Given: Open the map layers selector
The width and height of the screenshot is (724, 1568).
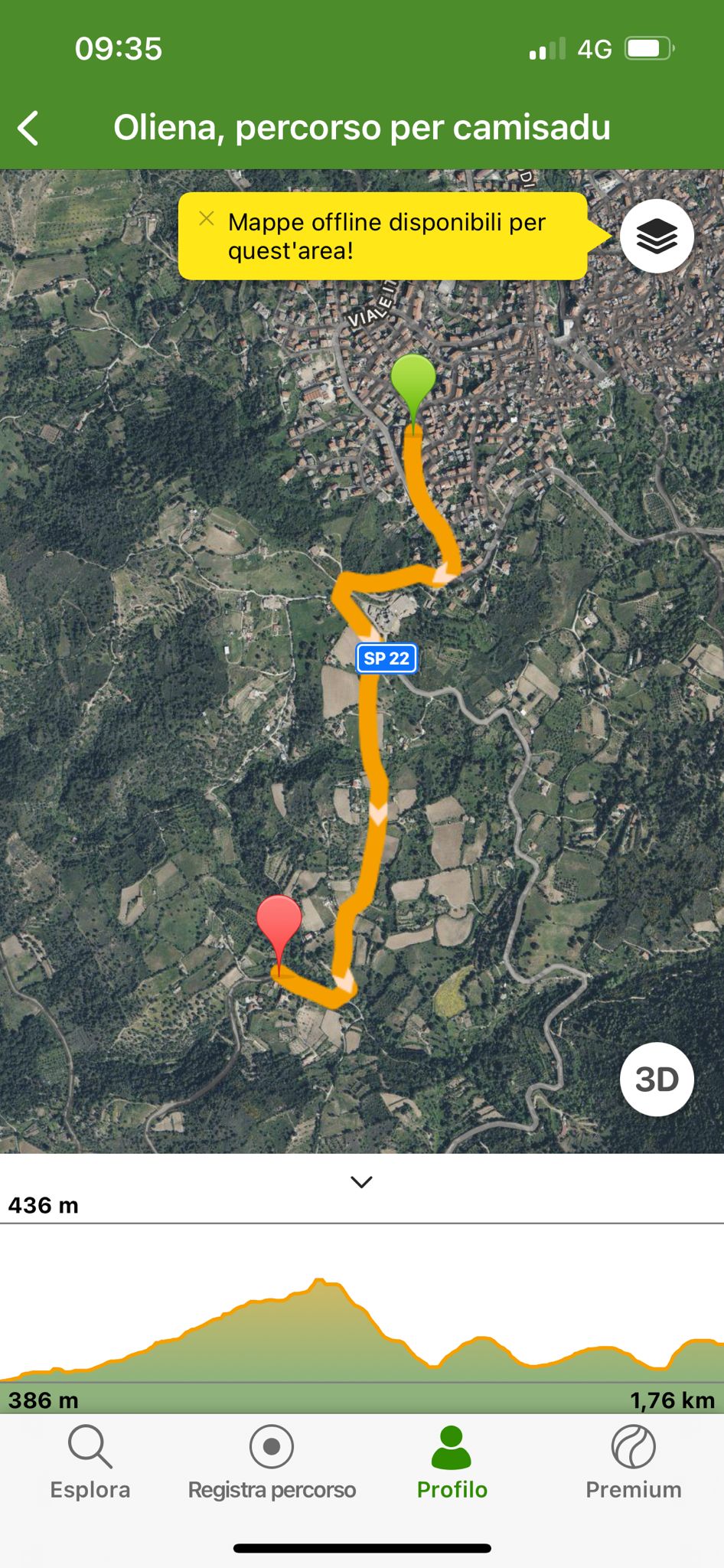Looking at the screenshot, I should click(x=657, y=236).
